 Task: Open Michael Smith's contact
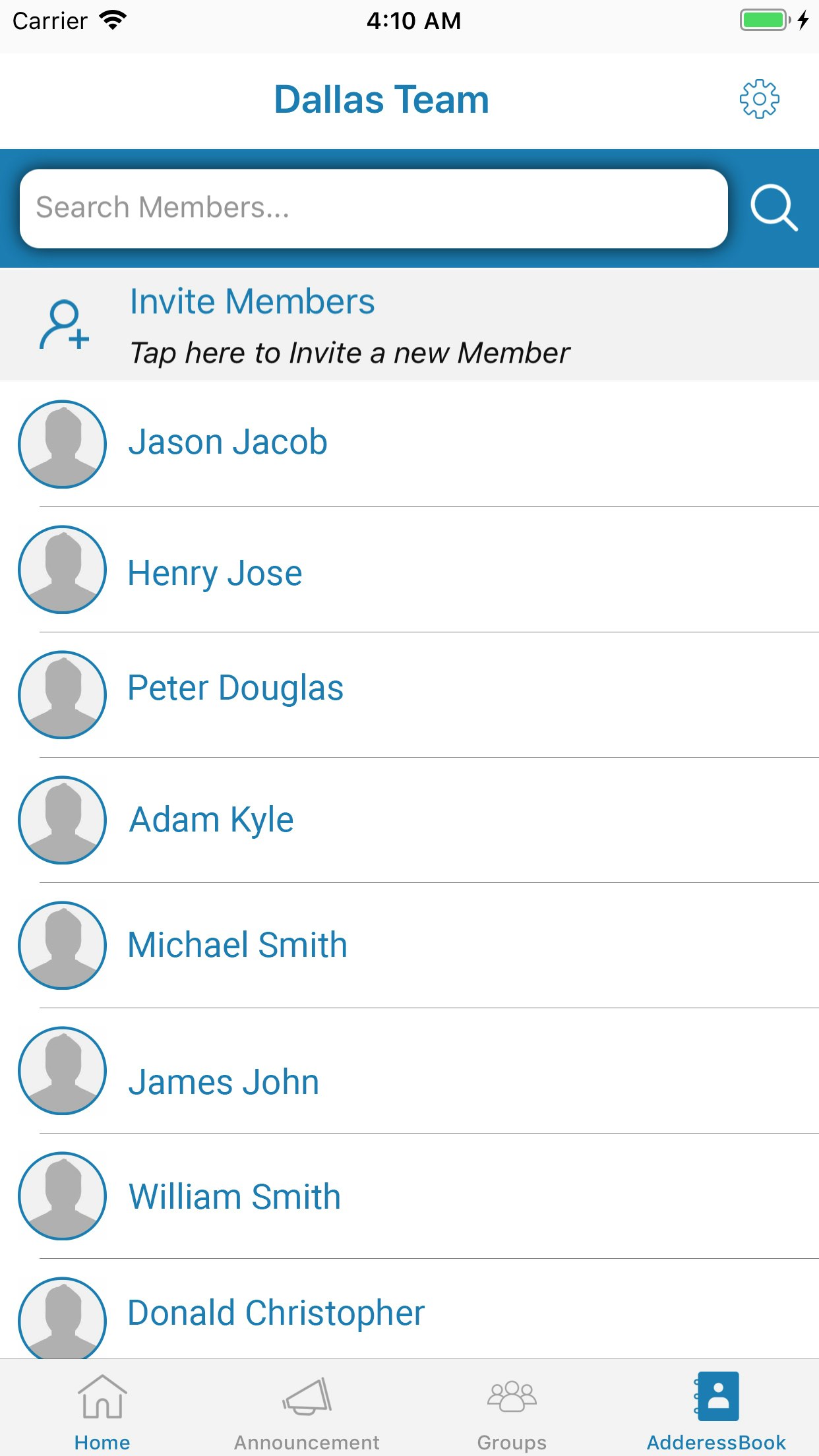click(409, 946)
